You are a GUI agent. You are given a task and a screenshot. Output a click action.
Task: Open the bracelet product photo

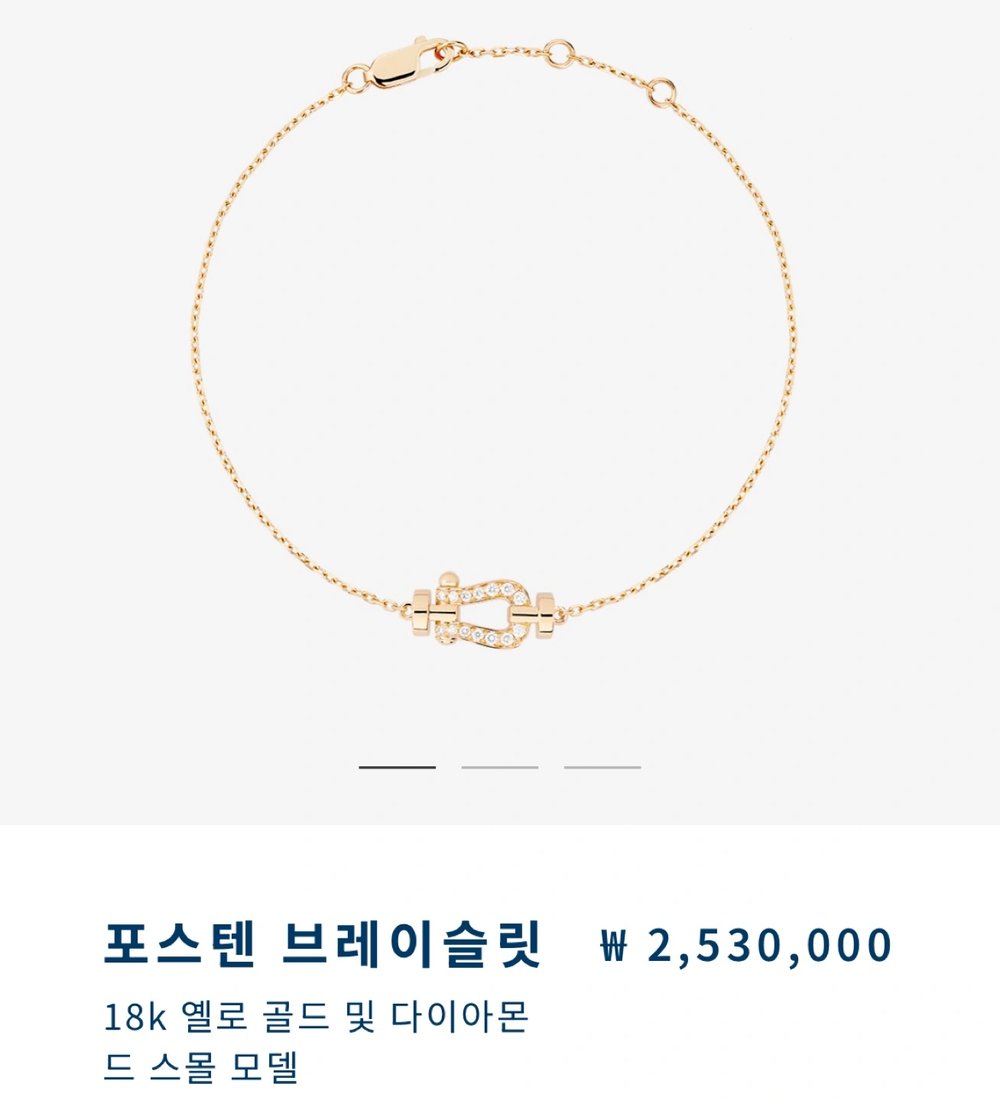click(x=495, y=360)
